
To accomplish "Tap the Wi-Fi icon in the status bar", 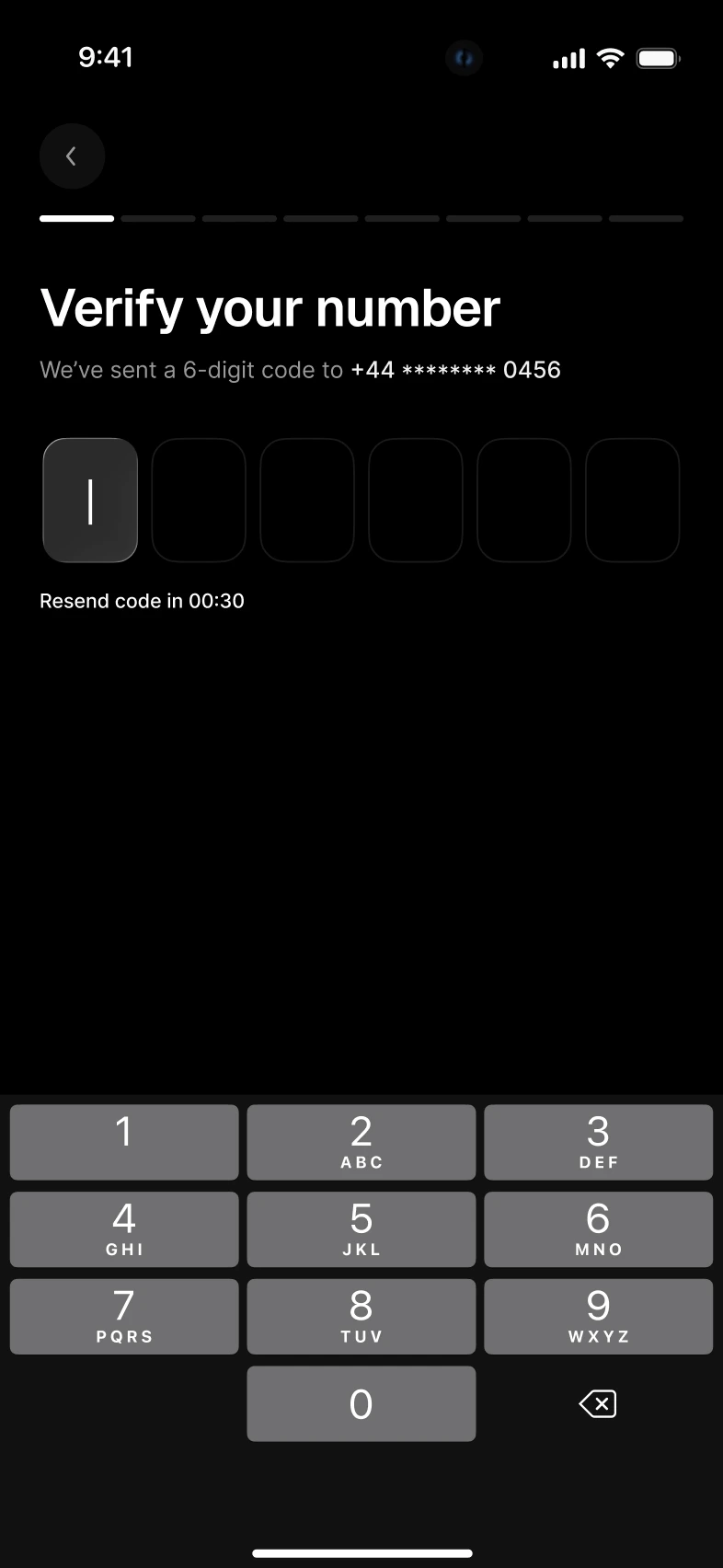I will (611, 56).
